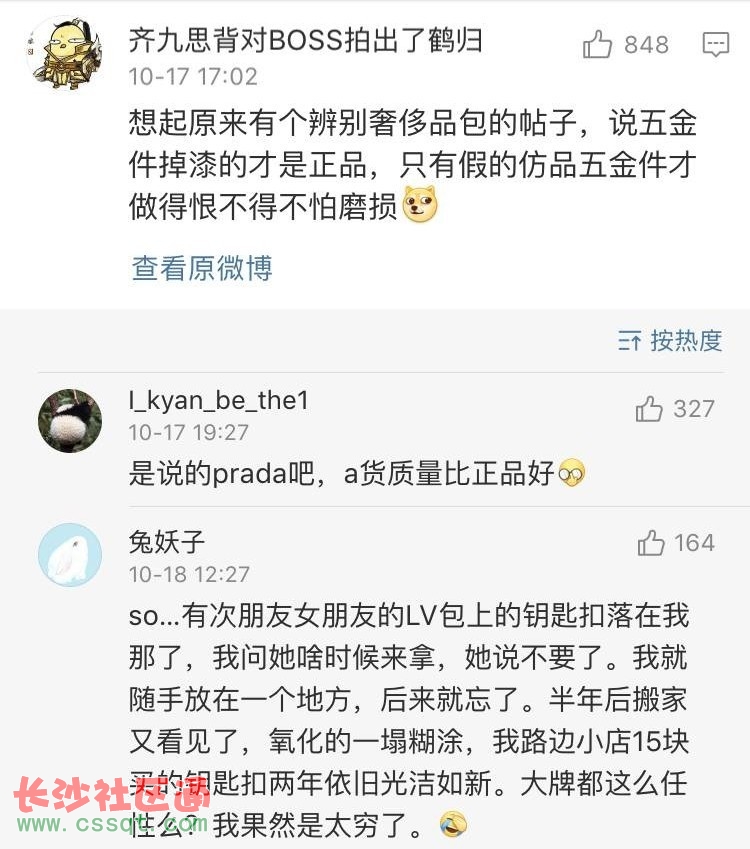Open 兔妖子's avatar profile

(70, 554)
